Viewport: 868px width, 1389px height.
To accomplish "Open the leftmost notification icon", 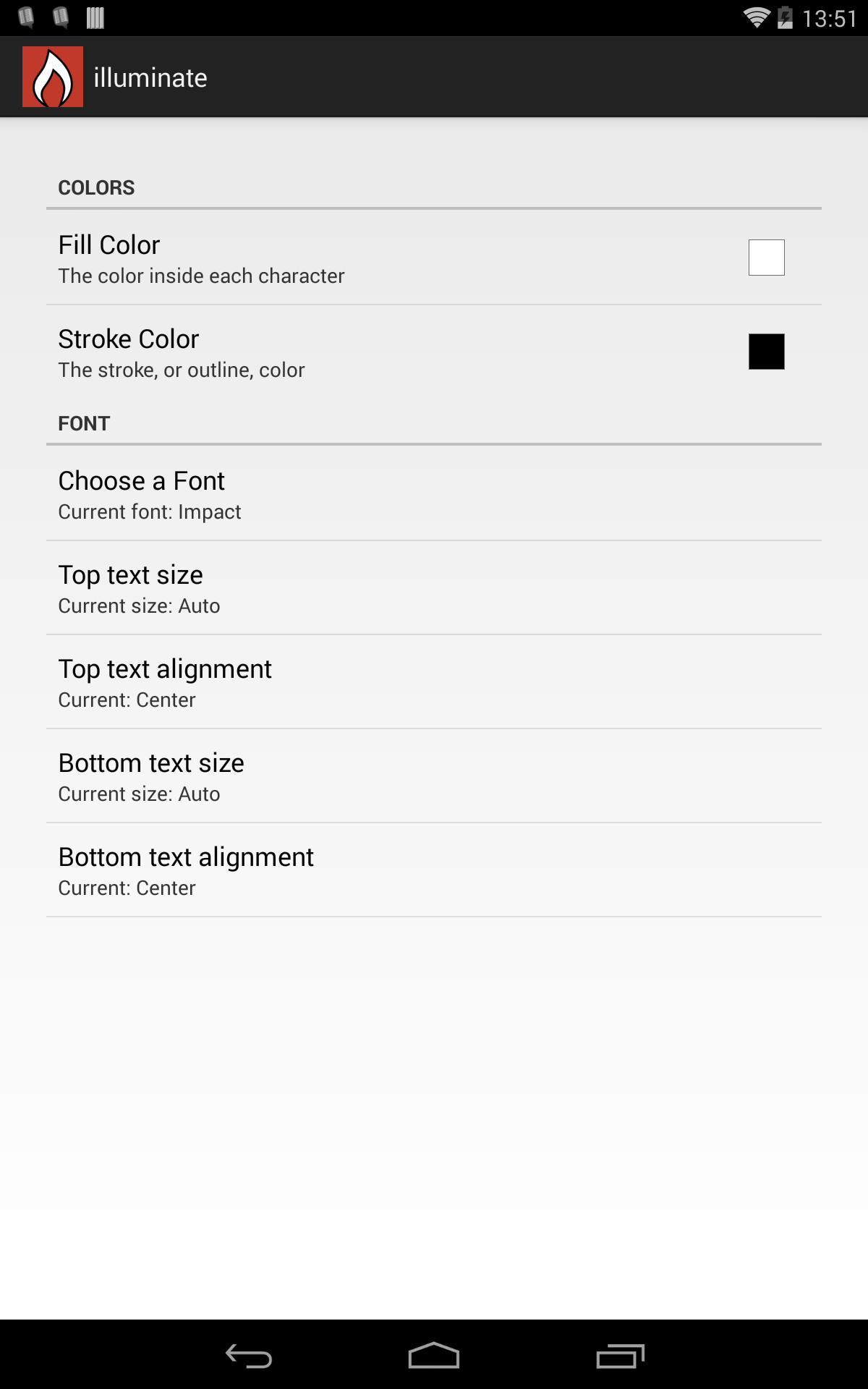I will (x=27, y=17).
